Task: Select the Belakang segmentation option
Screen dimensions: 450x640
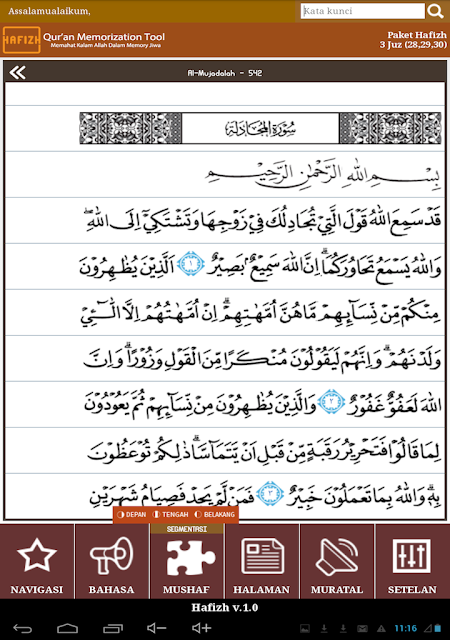Action: pyautogui.click(x=215, y=515)
